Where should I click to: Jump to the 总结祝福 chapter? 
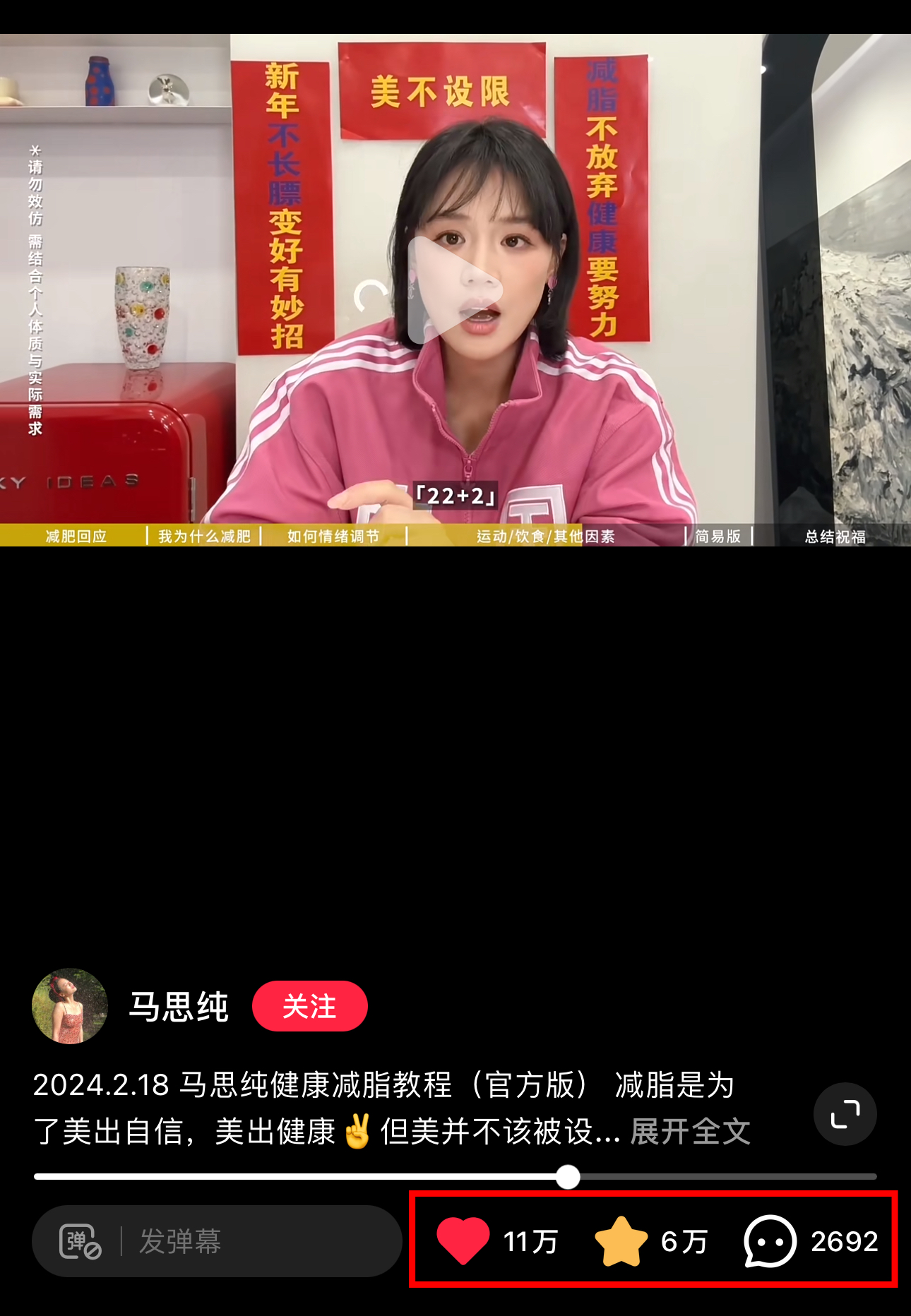[x=835, y=536]
